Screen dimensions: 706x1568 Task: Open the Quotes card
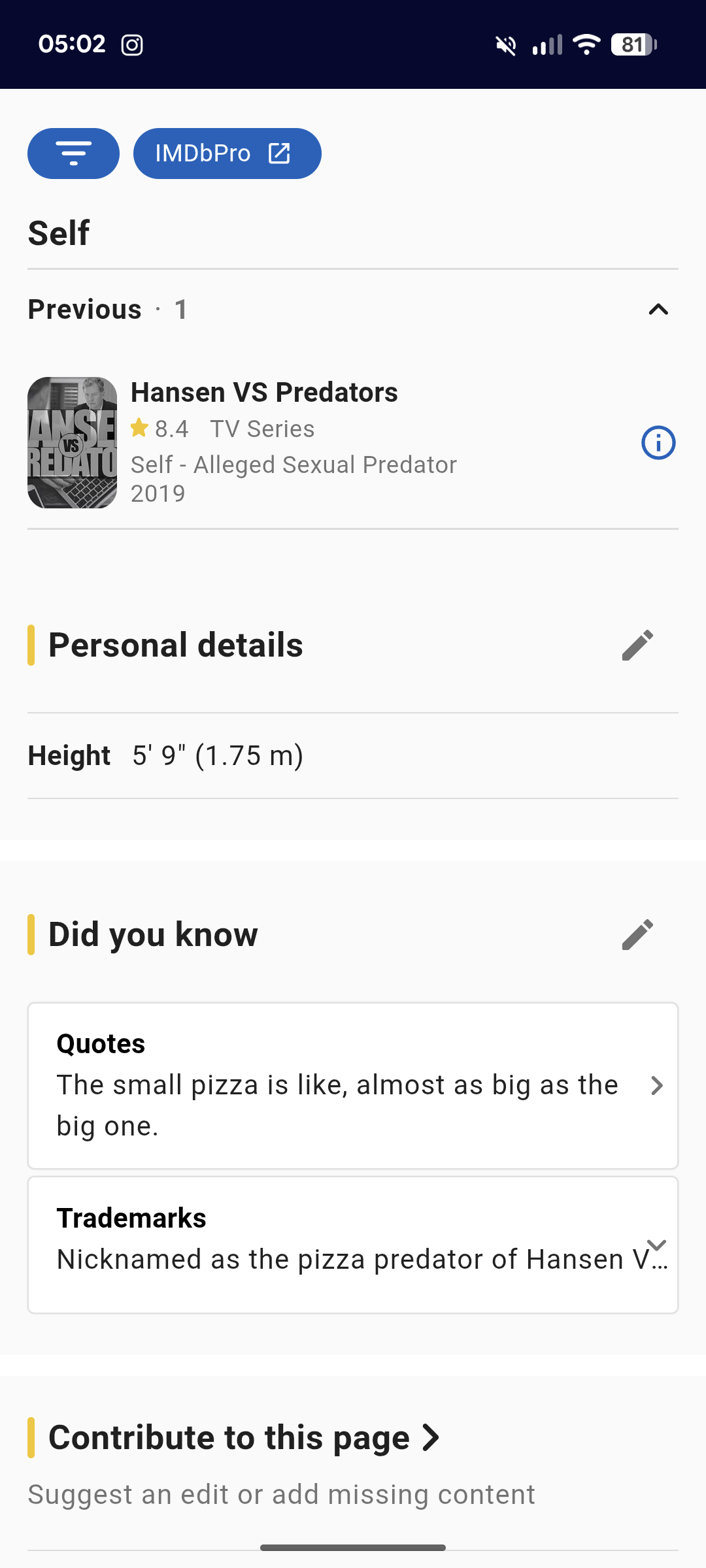[353, 1085]
